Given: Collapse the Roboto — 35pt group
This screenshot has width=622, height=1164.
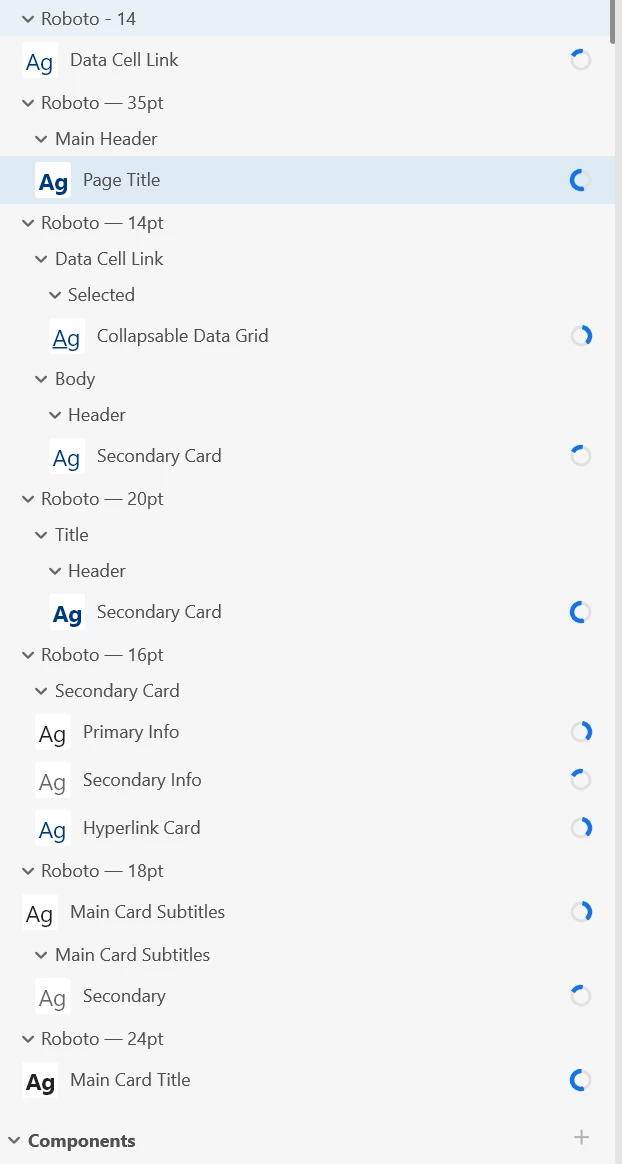Looking at the screenshot, I should click(28, 103).
